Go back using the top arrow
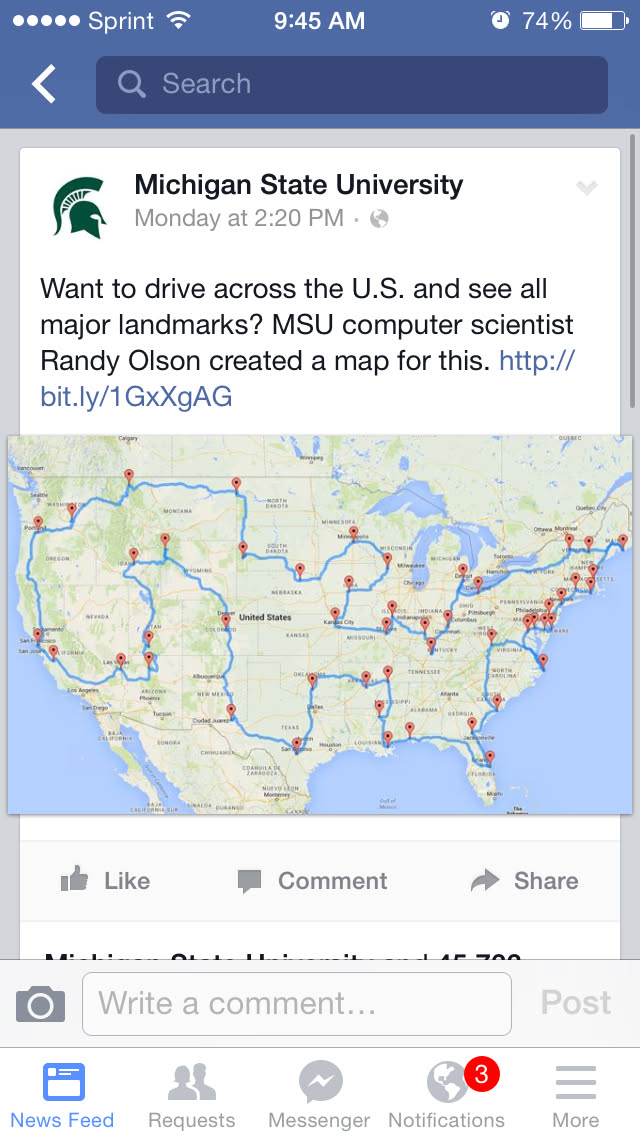Image resolution: width=640 pixels, height=1136 pixels. point(44,85)
